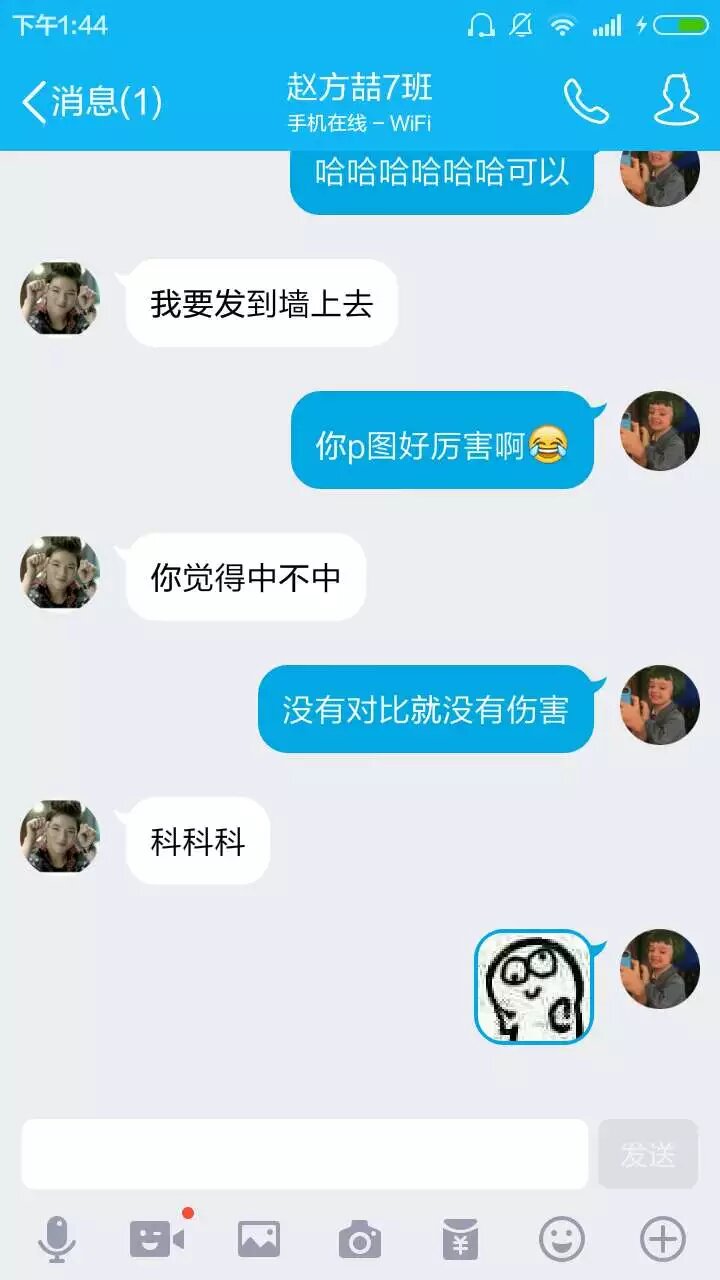The height and width of the screenshot is (1280, 720).
Task: View the sent sticker image
Action: (x=533, y=987)
